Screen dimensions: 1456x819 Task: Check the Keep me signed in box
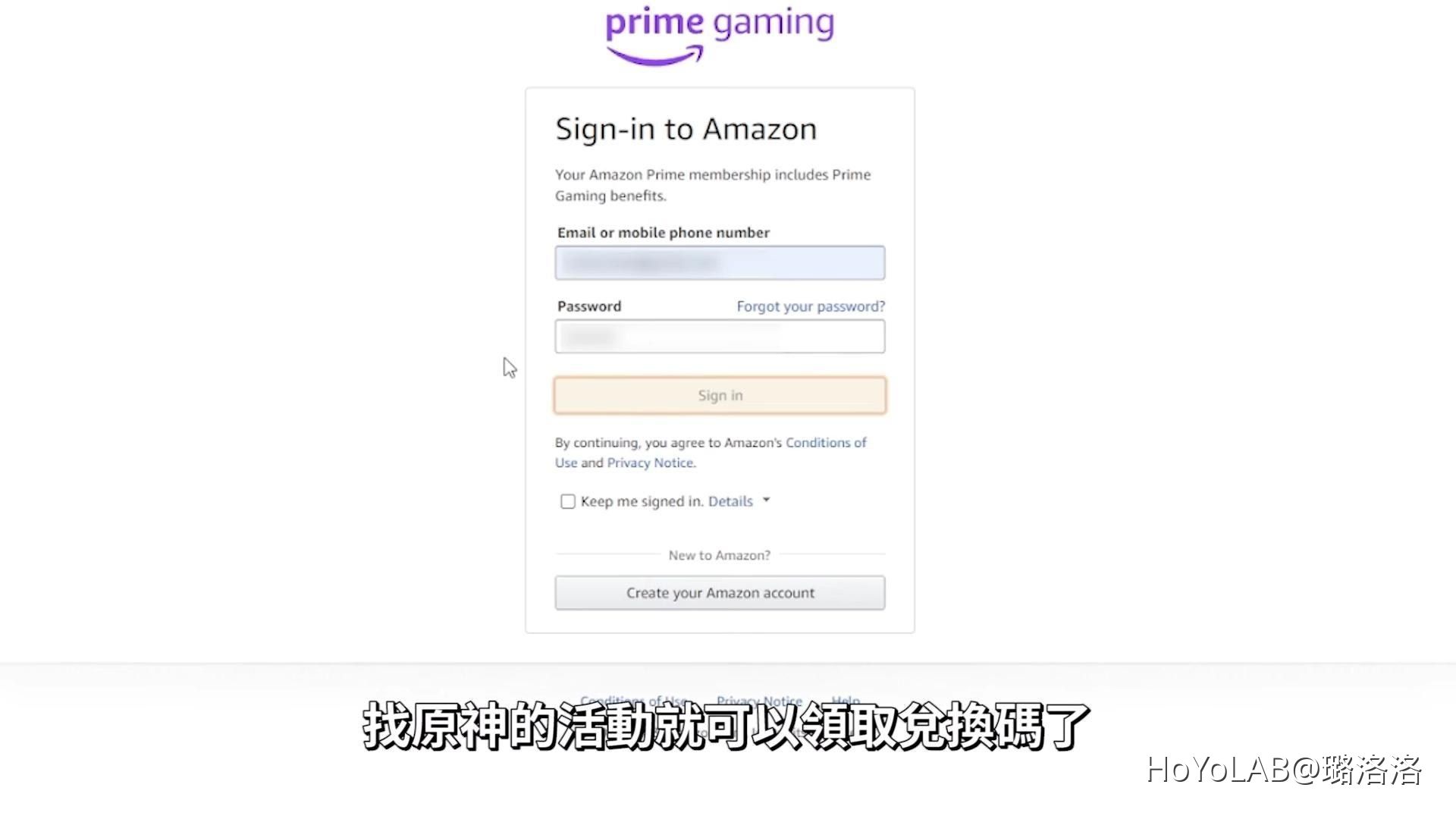[567, 501]
